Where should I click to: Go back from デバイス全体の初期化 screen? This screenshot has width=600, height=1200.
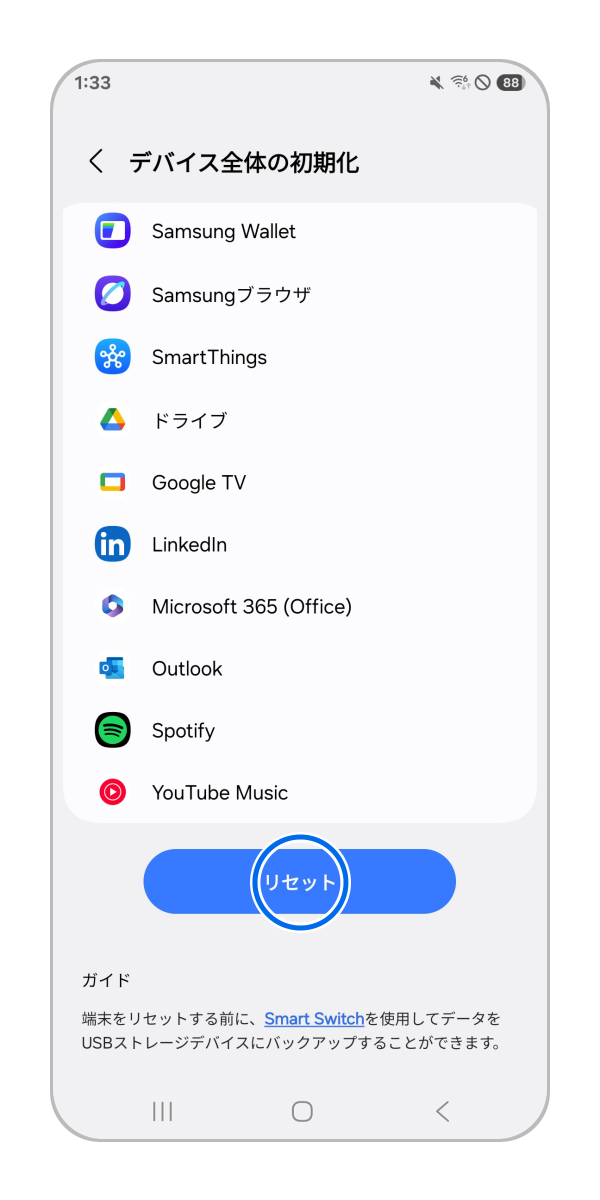pyautogui.click(x=96, y=162)
